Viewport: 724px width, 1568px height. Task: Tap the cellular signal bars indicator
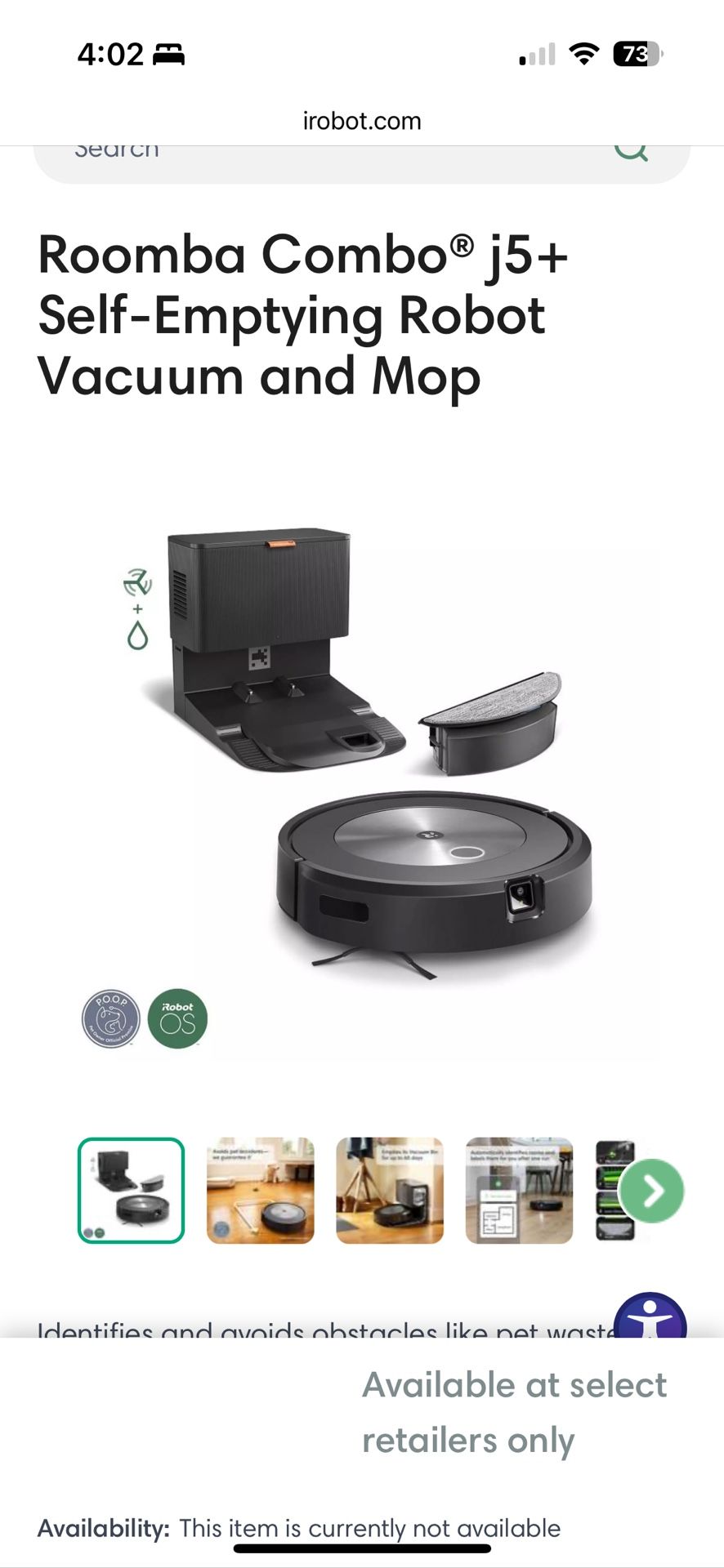(535, 53)
